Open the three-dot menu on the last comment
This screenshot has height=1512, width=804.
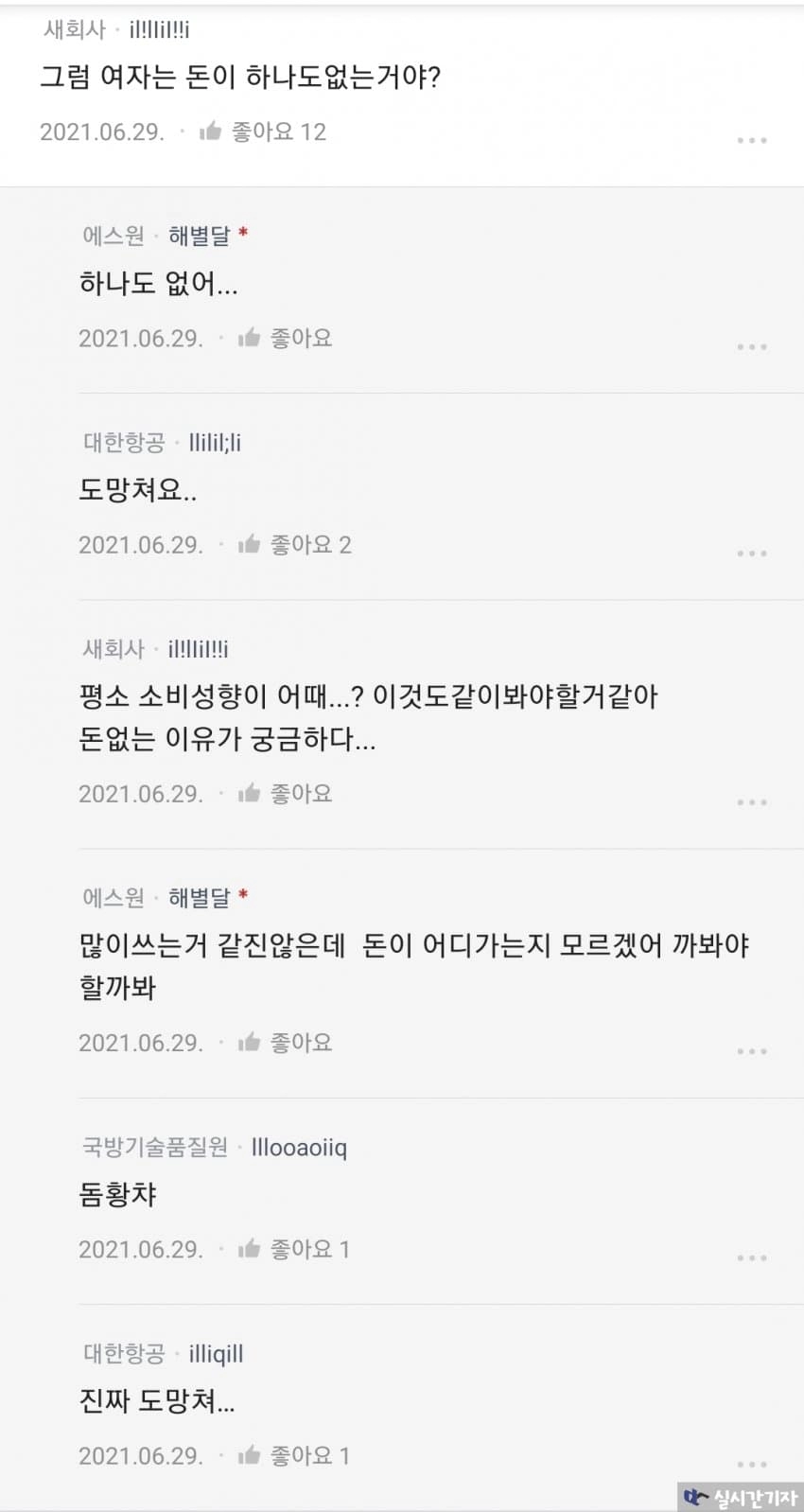pos(752,1463)
